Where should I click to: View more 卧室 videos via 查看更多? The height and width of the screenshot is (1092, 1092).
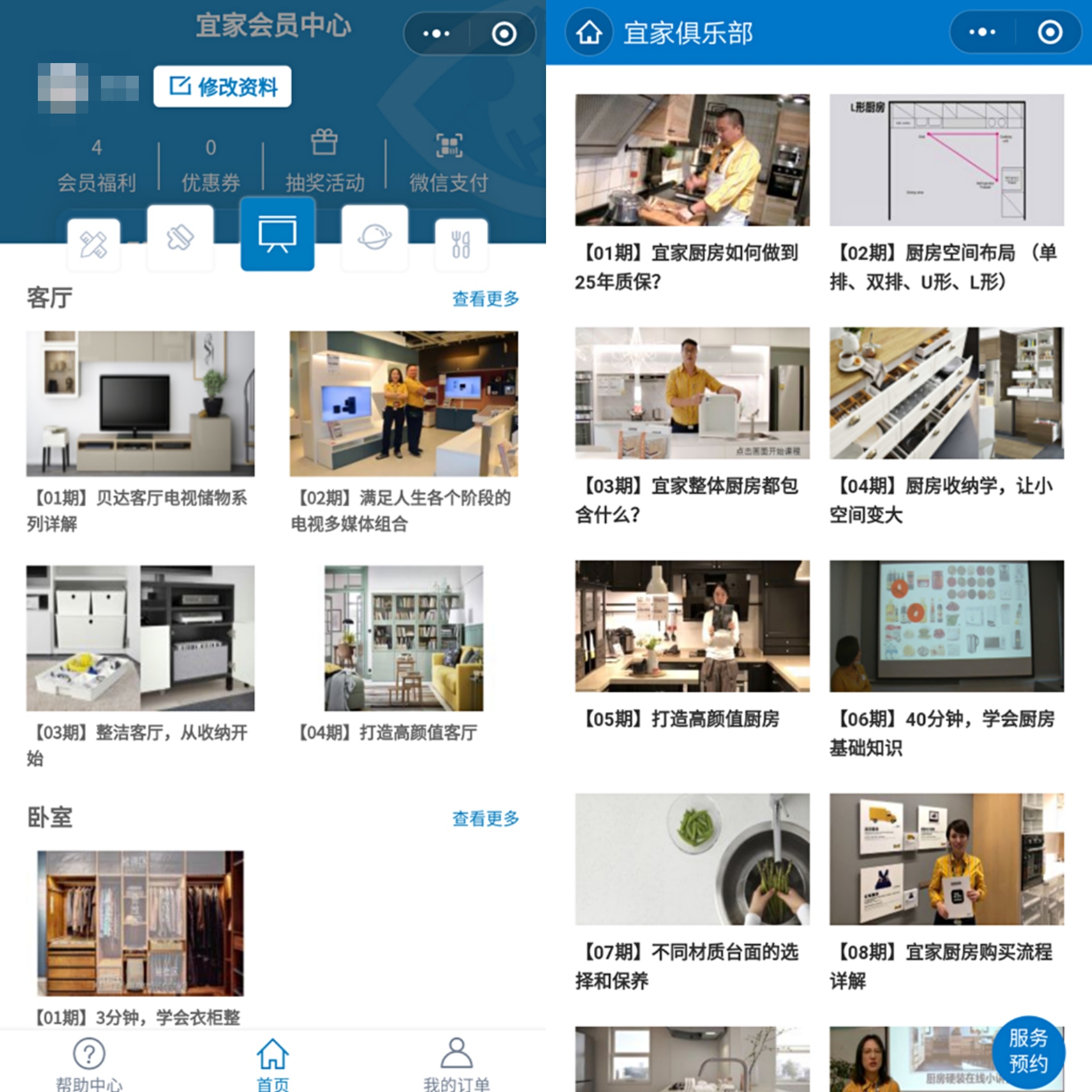pyautogui.click(x=485, y=818)
